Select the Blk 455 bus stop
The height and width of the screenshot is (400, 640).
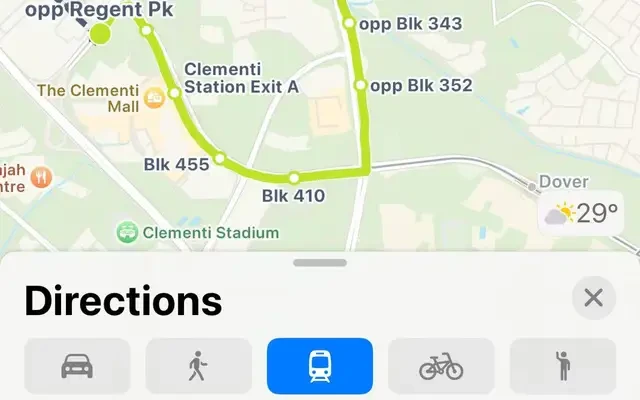[x=220, y=156]
